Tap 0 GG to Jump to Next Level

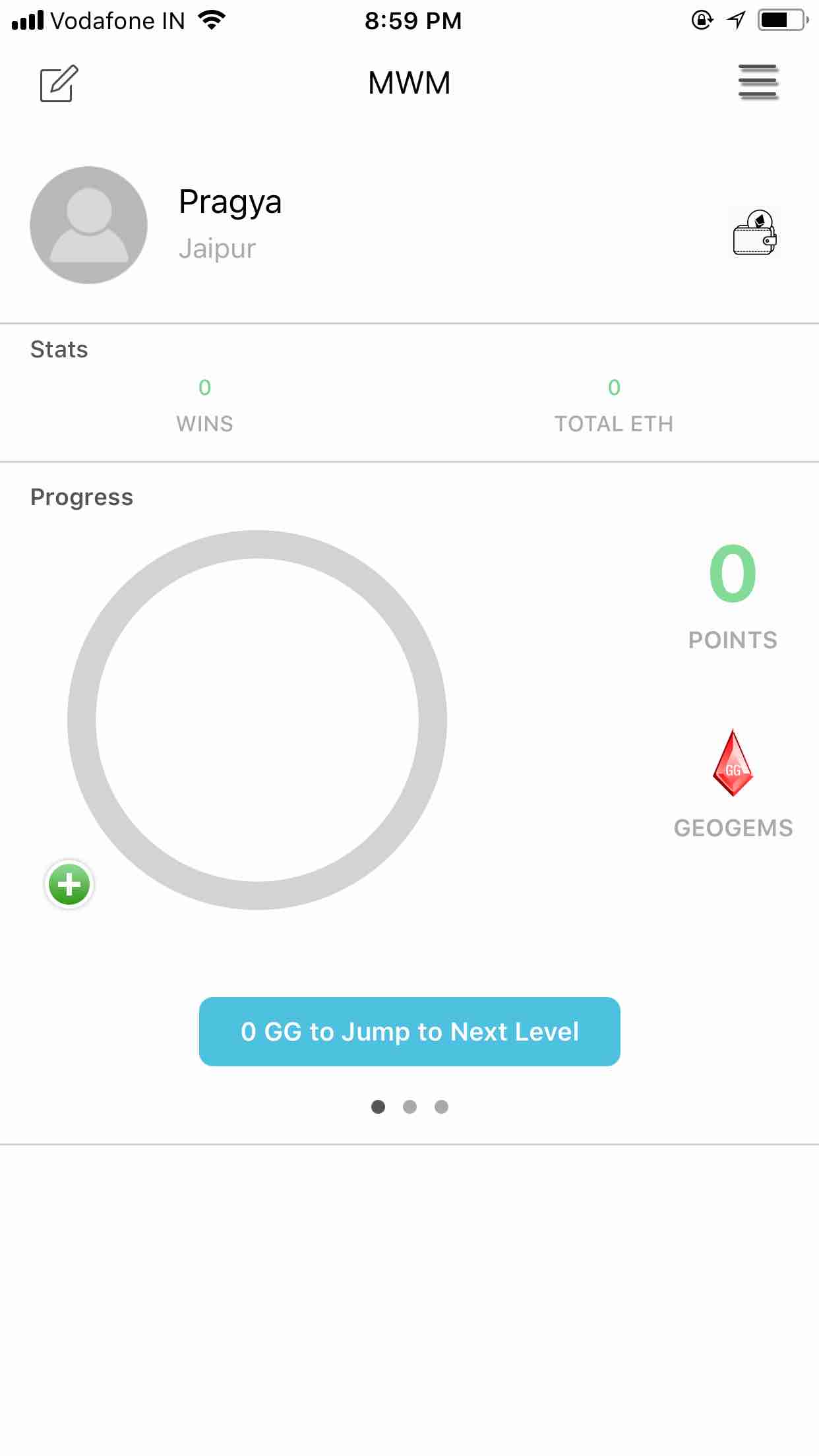(409, 1032)
